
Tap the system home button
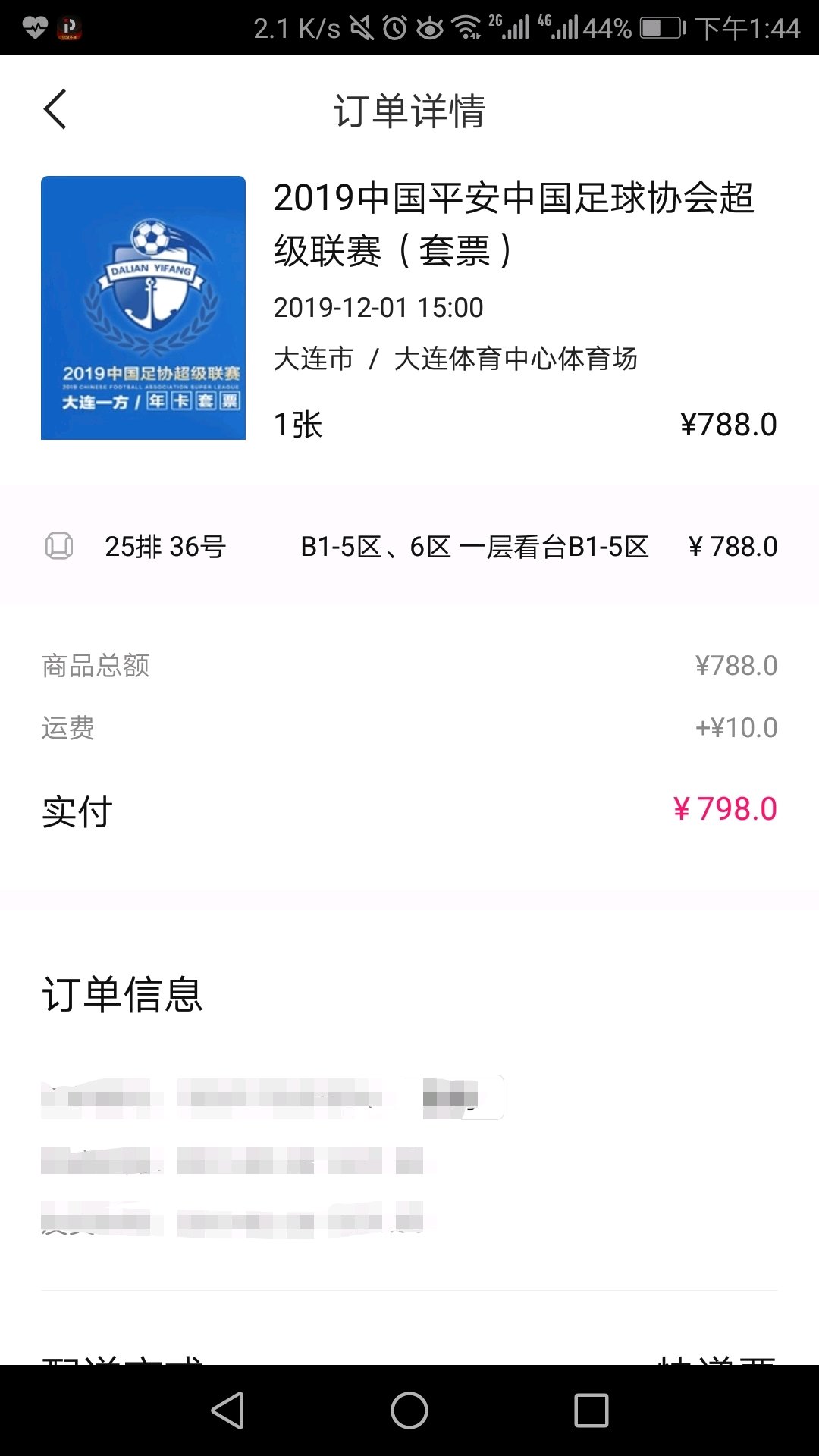(409, 1410)
